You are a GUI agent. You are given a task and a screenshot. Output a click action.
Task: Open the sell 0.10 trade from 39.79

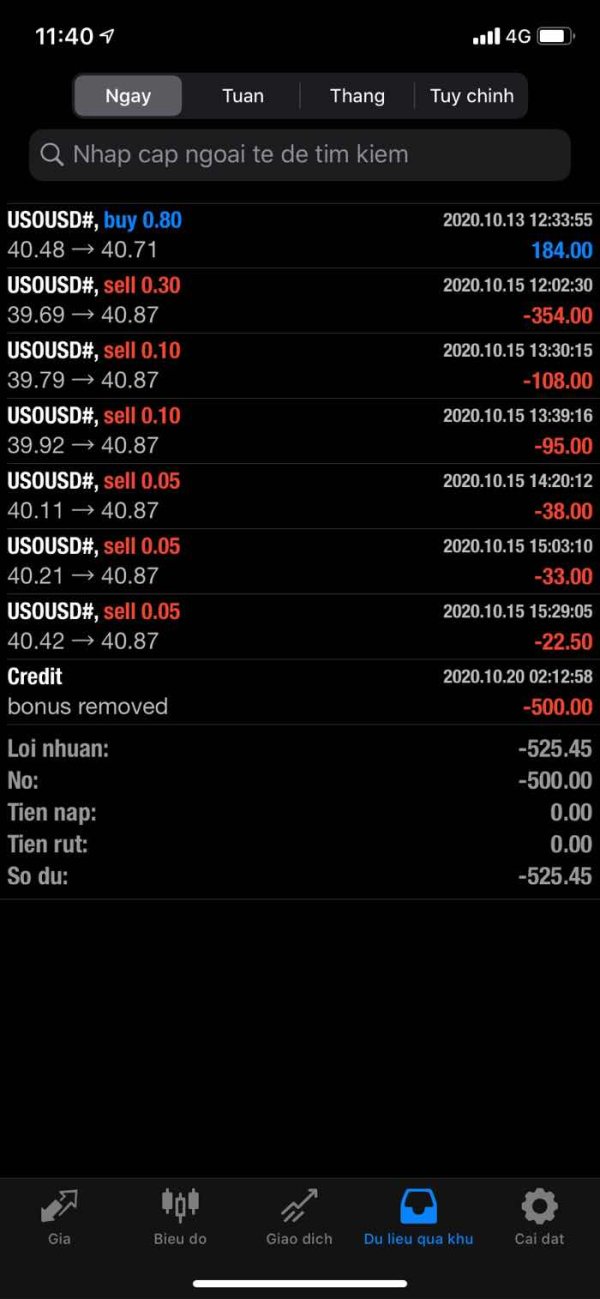[x=300, y=365]
